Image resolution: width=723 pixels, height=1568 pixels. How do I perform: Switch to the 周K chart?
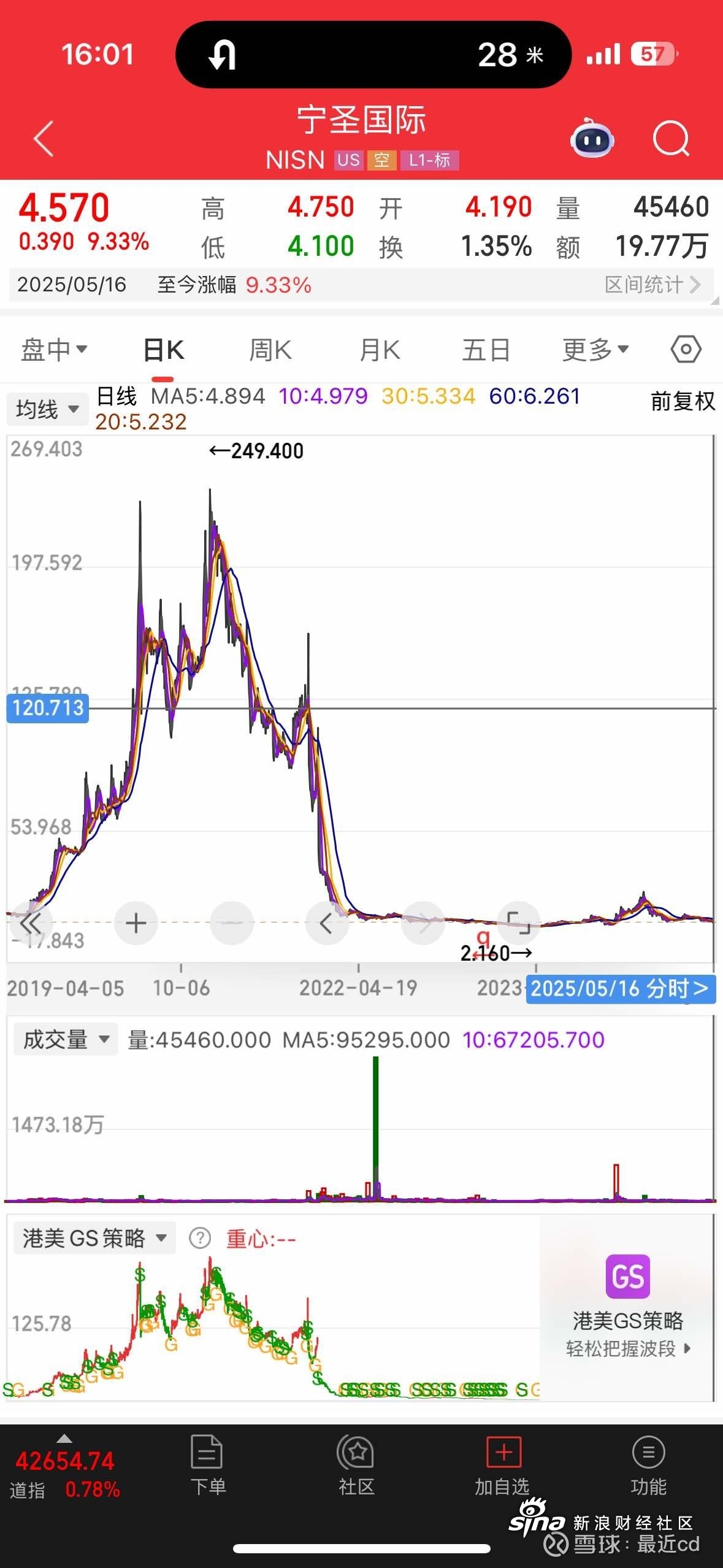tap(270, 350)
